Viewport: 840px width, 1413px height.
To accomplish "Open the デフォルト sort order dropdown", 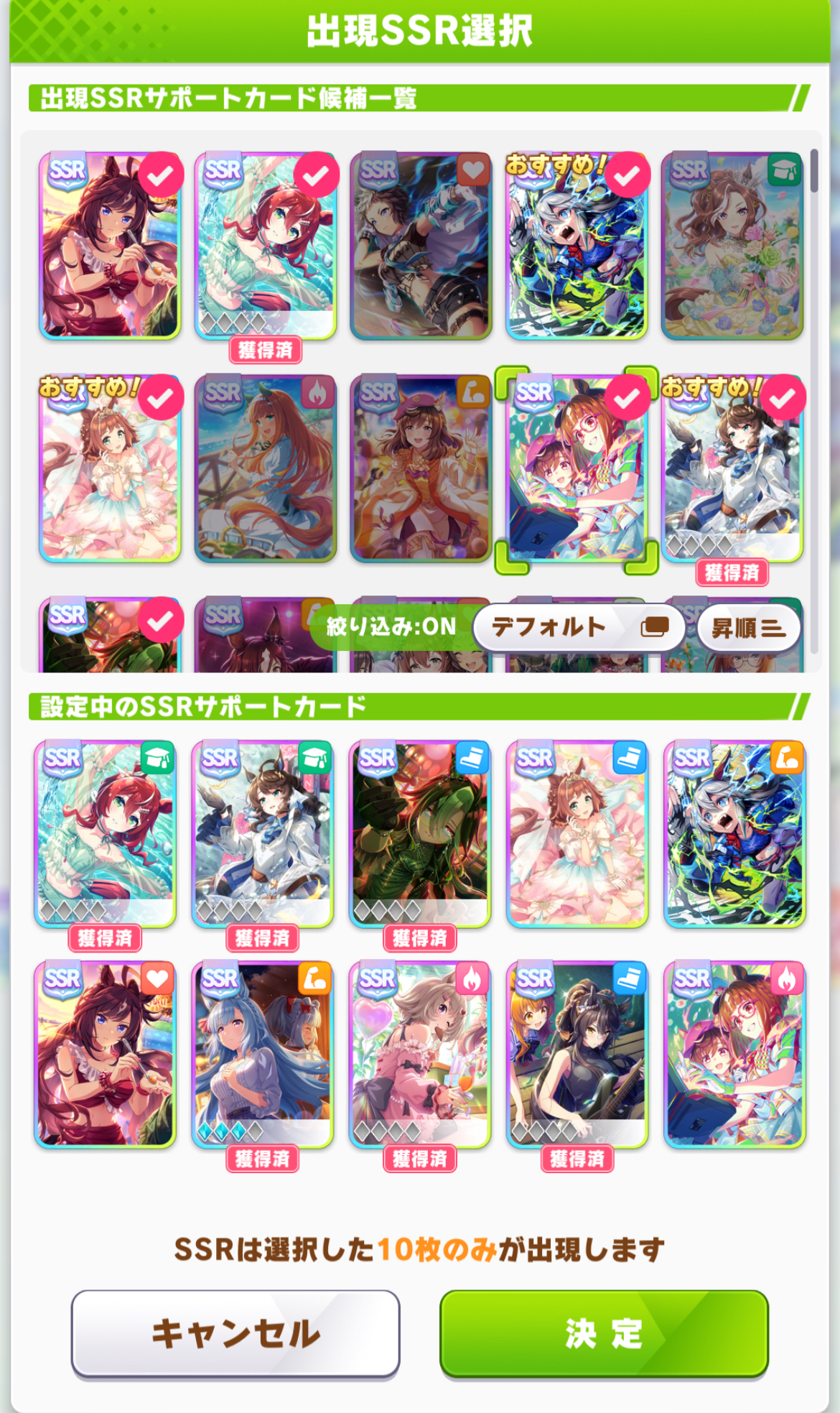I will 579,627.
